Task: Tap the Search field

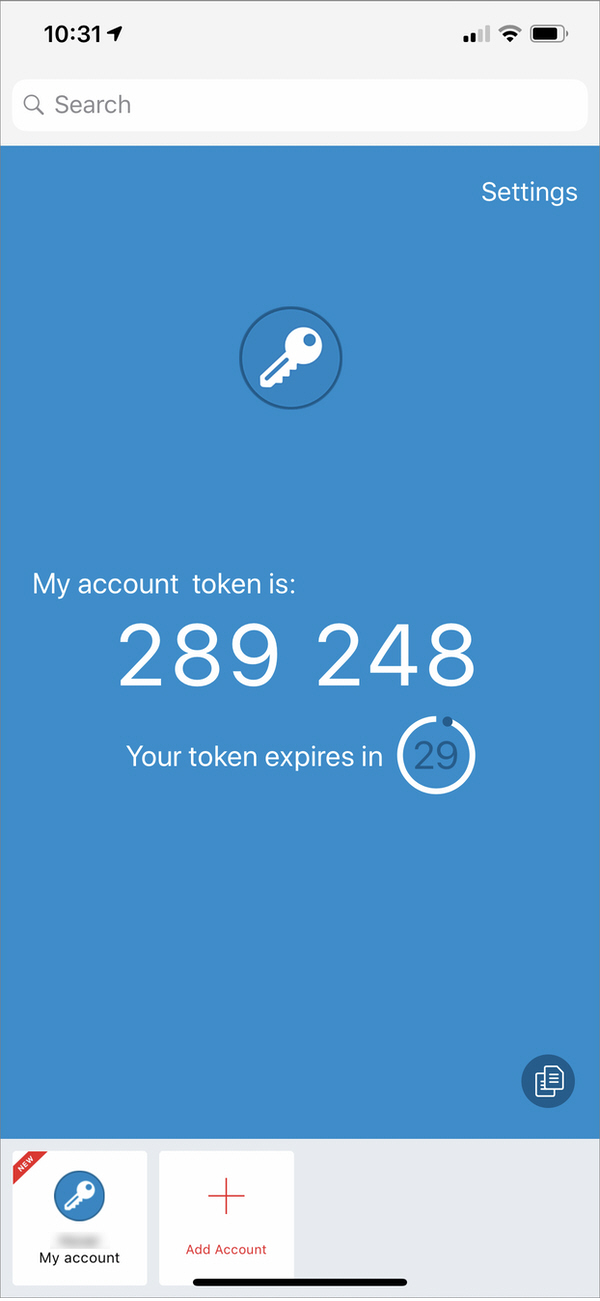Action: tap(300, 105)
